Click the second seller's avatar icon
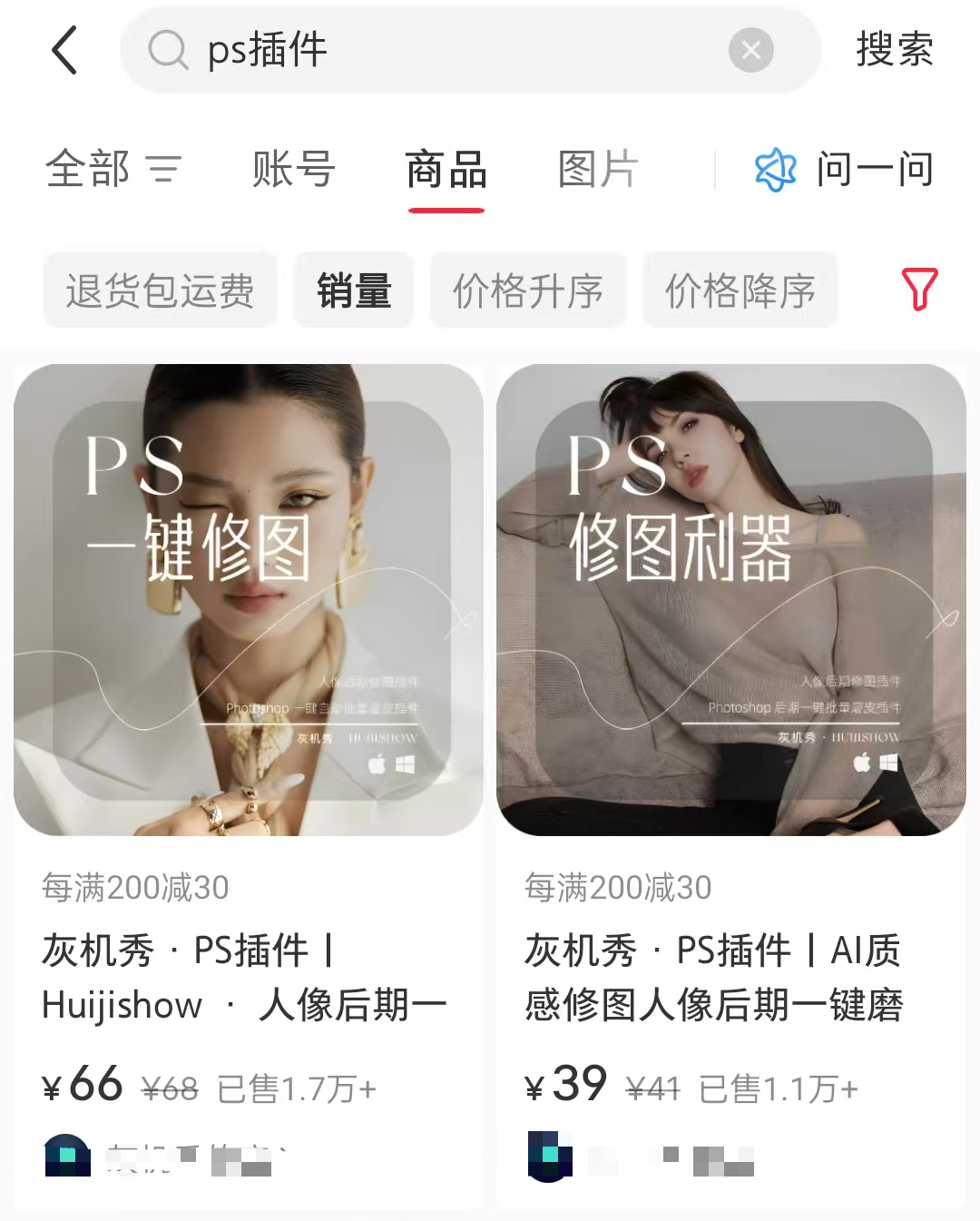Viewport: 980px width, 1221px height. pyautogui.click(x=548, y=1157)
